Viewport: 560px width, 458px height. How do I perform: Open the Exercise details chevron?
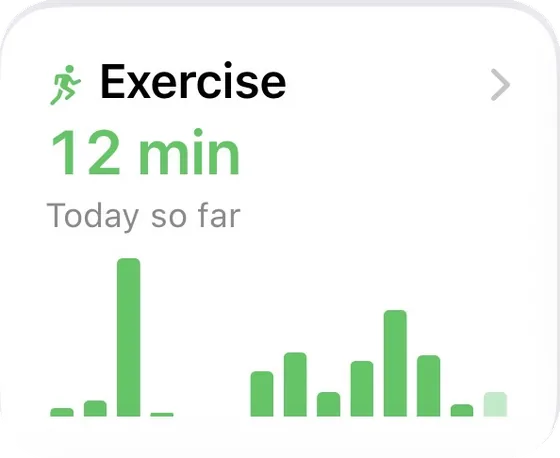(500, 85)
